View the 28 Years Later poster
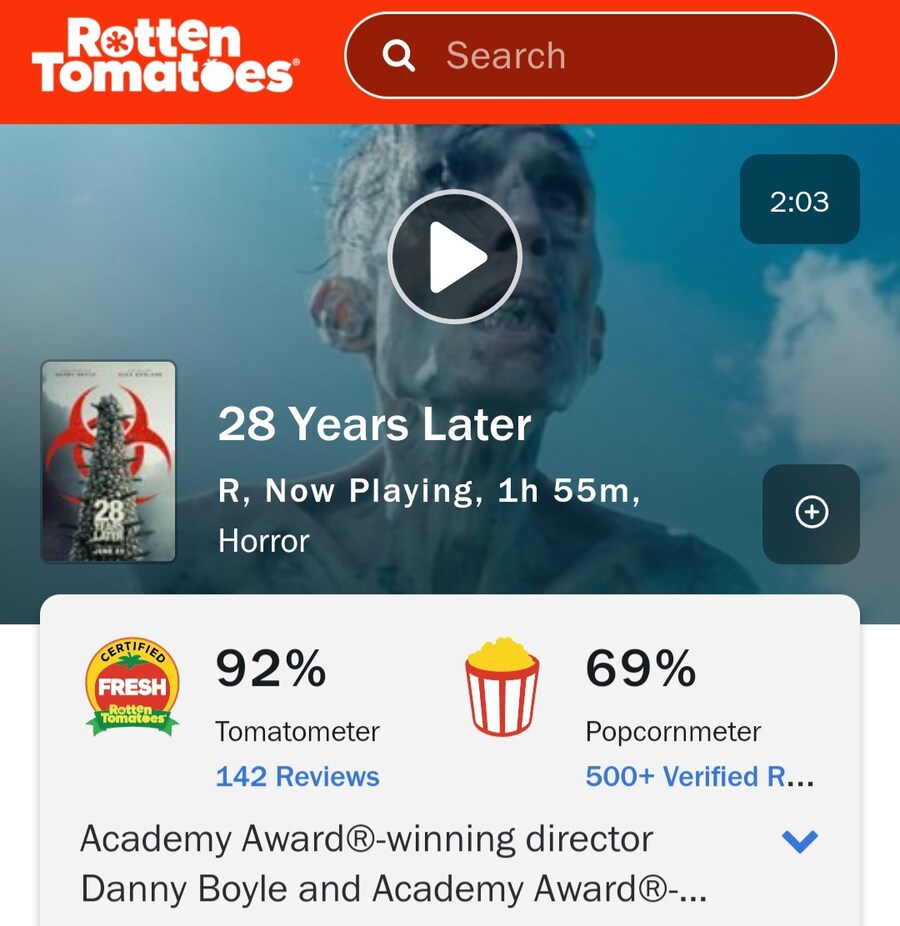 [108, 462]
